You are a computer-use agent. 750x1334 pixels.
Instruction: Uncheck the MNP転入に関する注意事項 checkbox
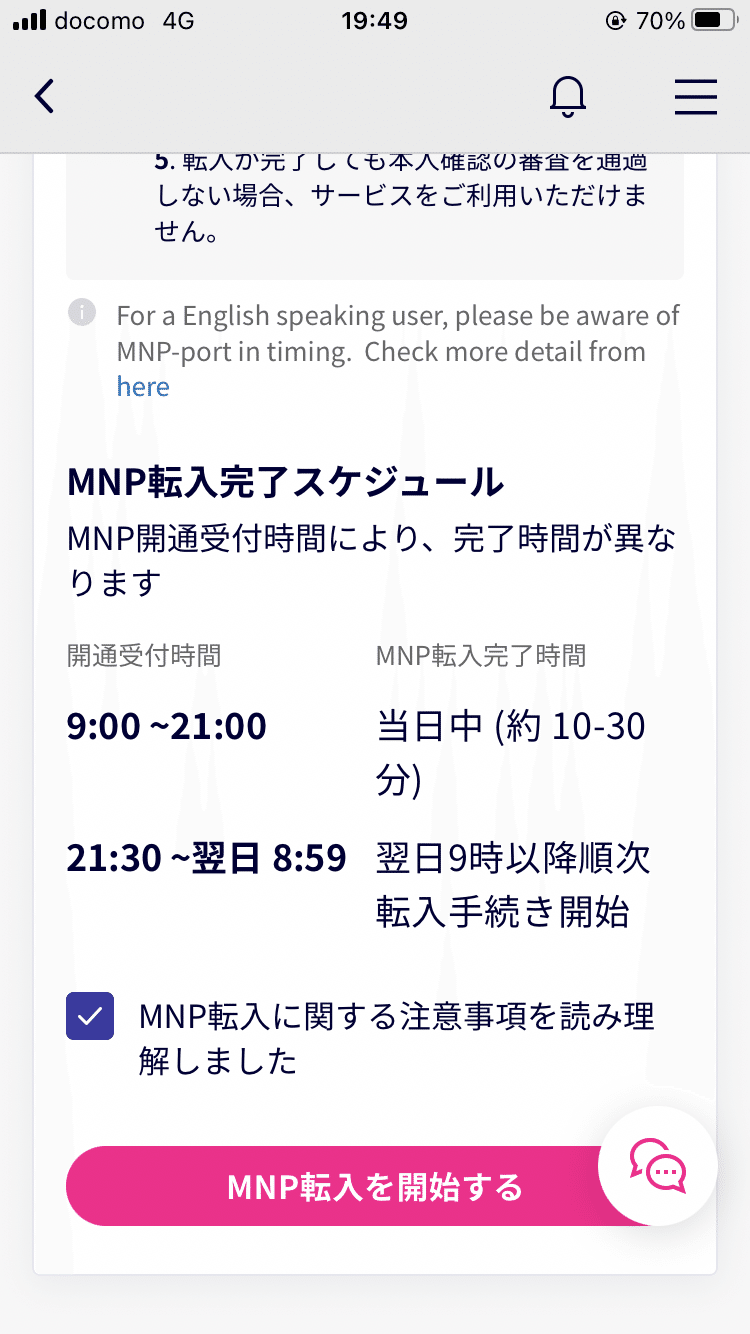pyautogui.click(x=90, y=1016)
